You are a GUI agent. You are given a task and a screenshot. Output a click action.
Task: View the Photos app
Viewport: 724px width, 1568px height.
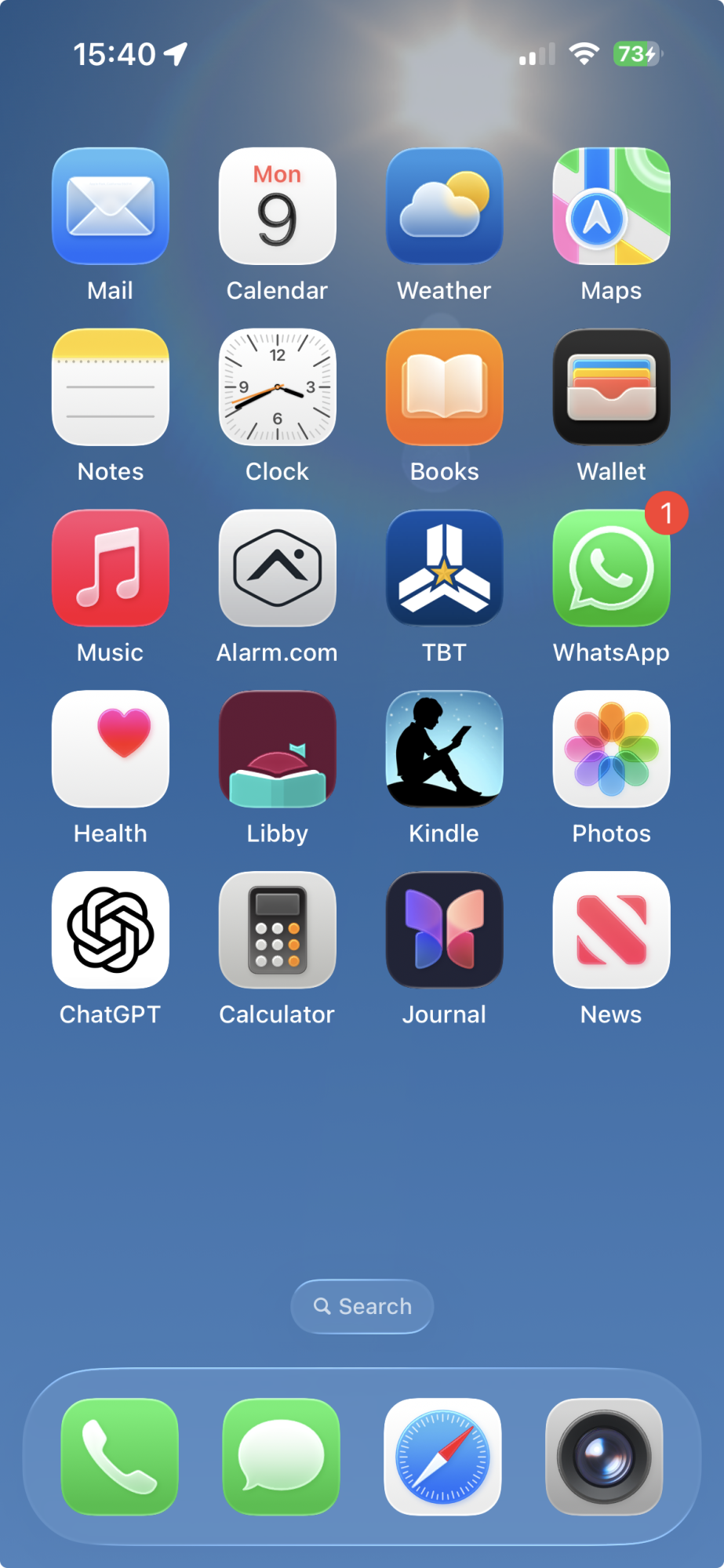pyautogui.click(x=612, y=750)
